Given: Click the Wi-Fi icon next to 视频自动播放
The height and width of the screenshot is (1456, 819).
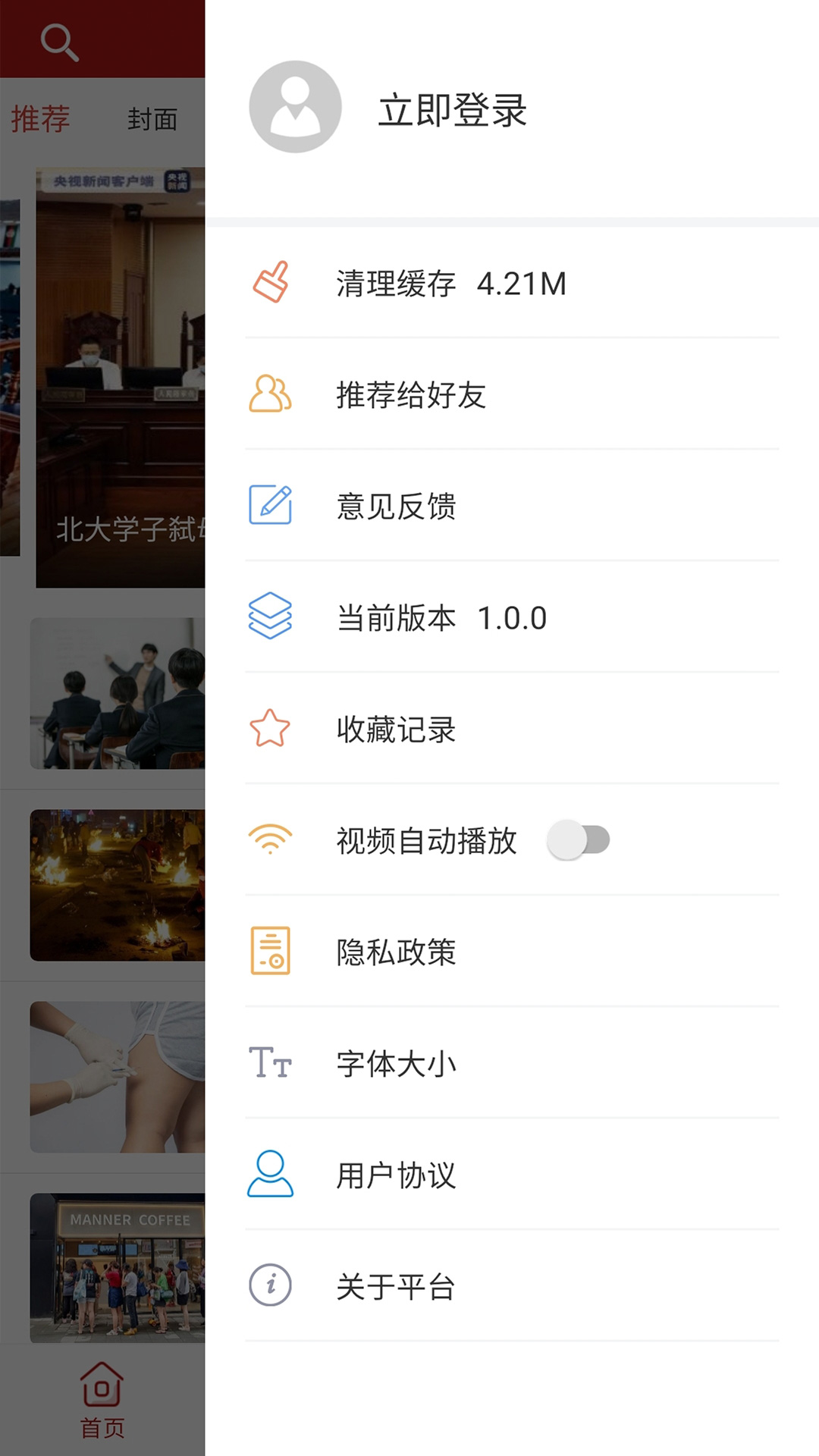Looking at the screenshot, I should [x=271, y=840].
